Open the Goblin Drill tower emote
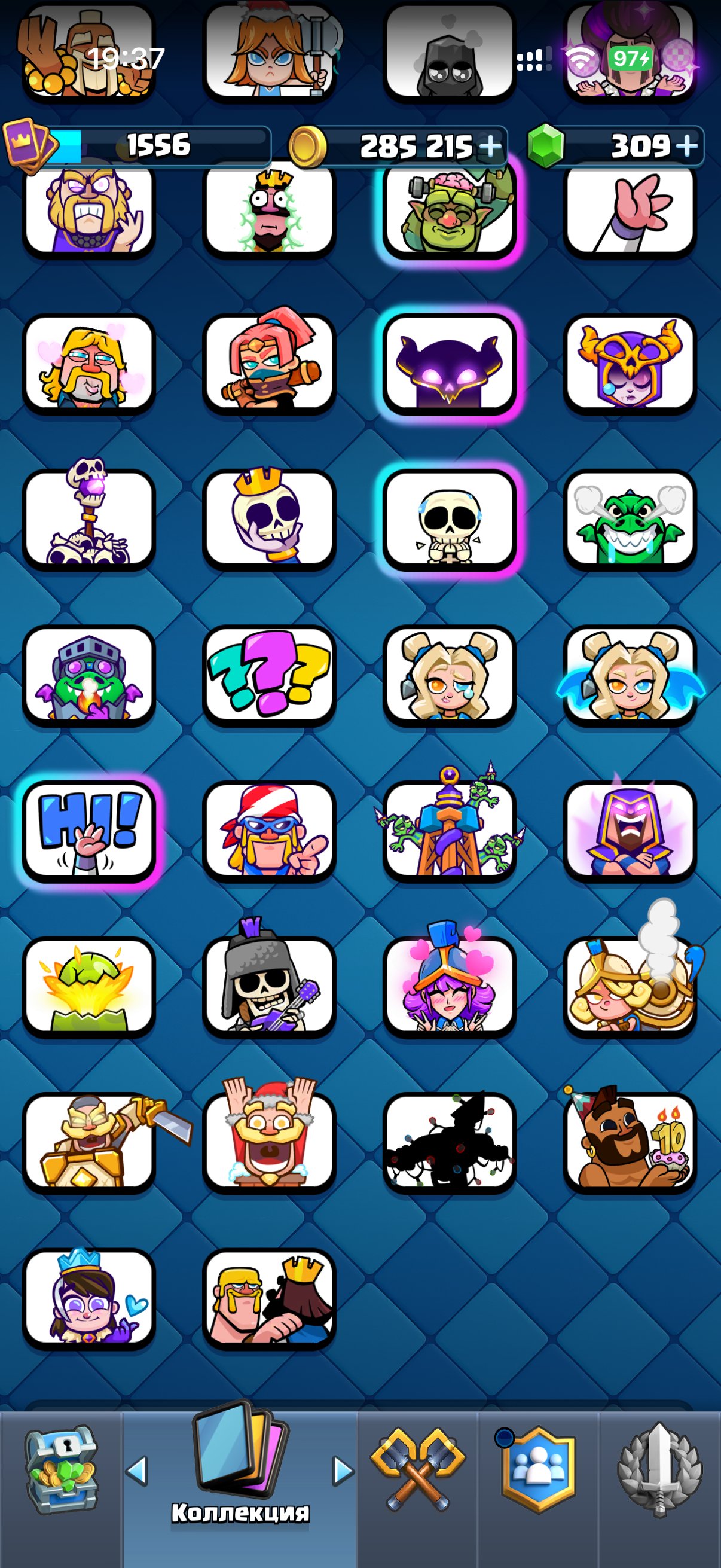Image resolution: width=721 pixels, height=1568 pixels. coord(450,831)
